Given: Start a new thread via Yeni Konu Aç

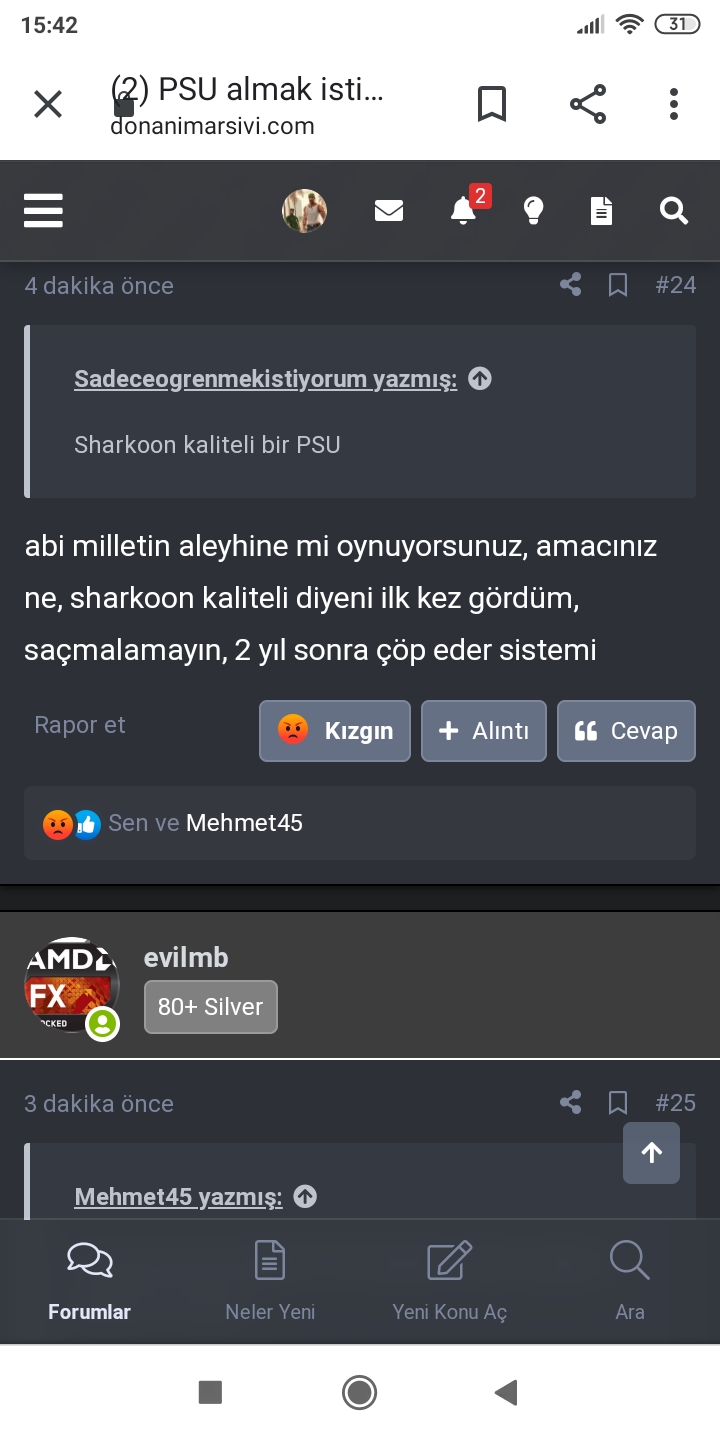Looking at the screenshot, I should pos(450,1282).
